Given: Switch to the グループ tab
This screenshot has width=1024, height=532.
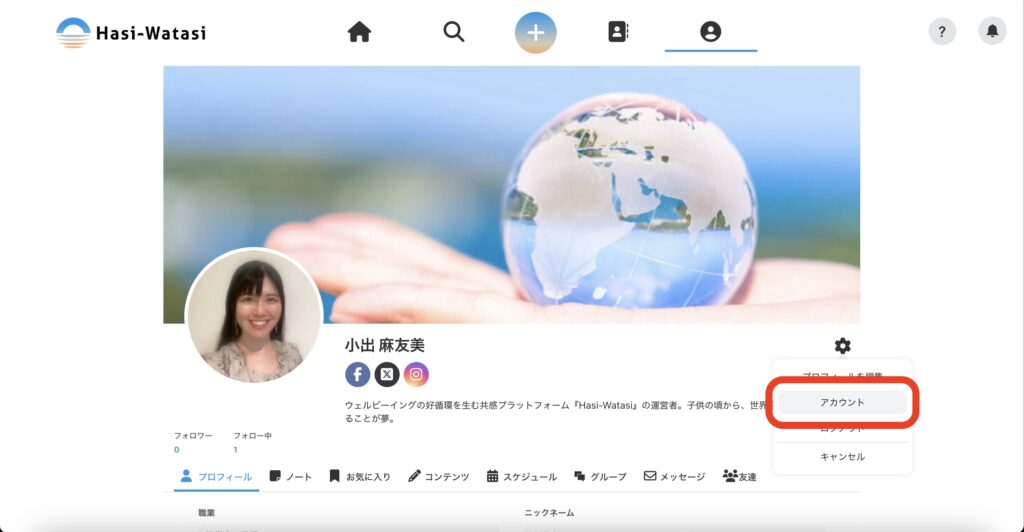Looking at the screenshot, I should 599,477.
